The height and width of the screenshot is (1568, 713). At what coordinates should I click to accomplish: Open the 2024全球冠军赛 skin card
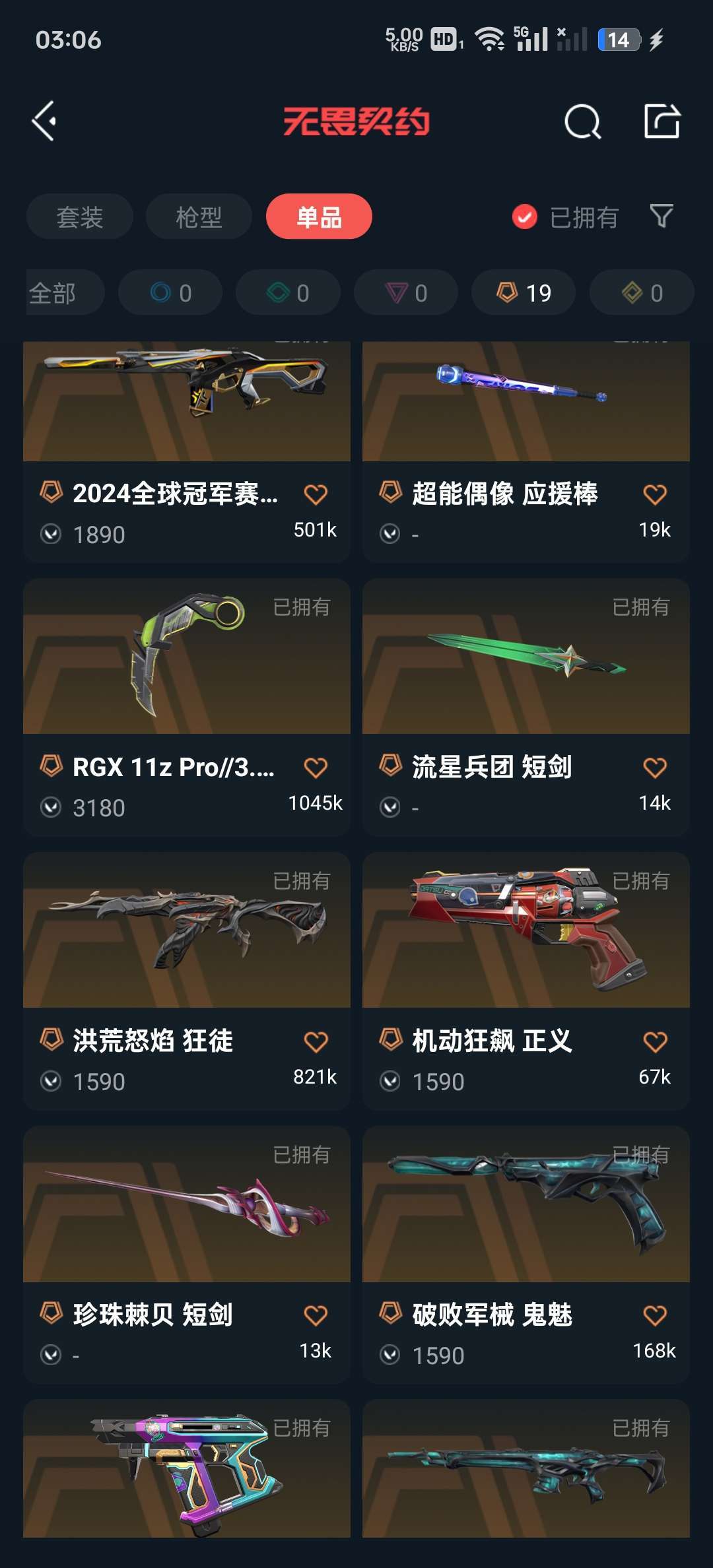(187, 452)
